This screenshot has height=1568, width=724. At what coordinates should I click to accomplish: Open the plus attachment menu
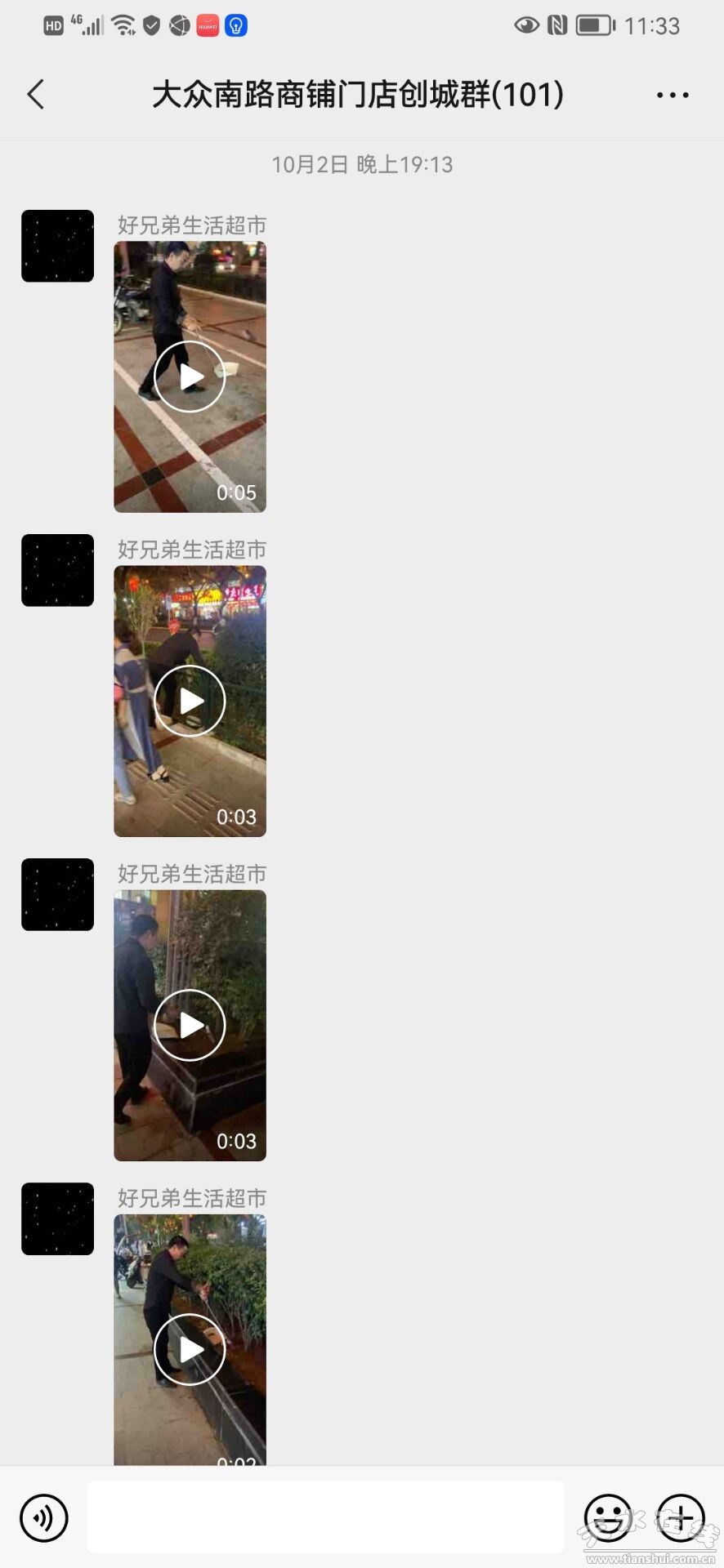tap(681, 1518)
